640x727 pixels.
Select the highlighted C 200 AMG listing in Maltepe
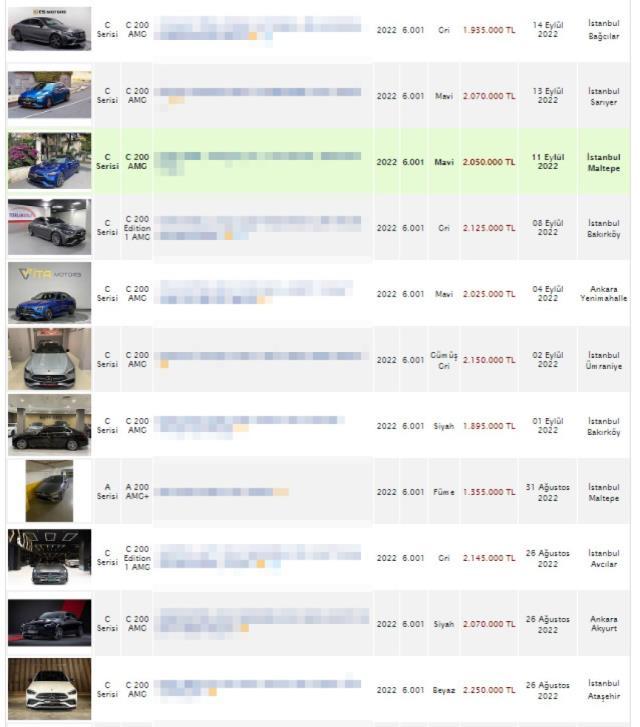(260, 160)
